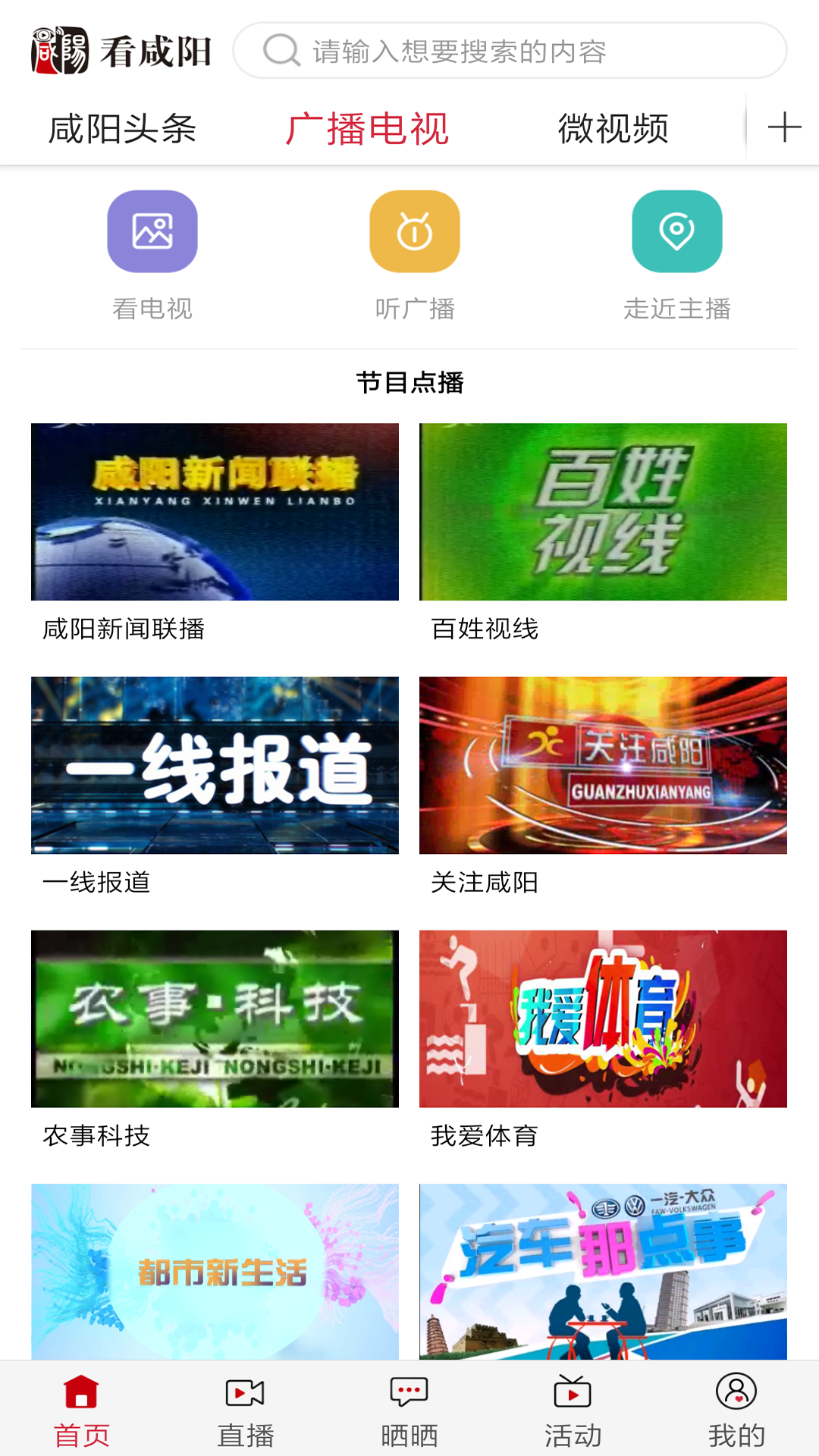
Task: Select the 走近主播 location icon
Action: [x=677, y=231]
